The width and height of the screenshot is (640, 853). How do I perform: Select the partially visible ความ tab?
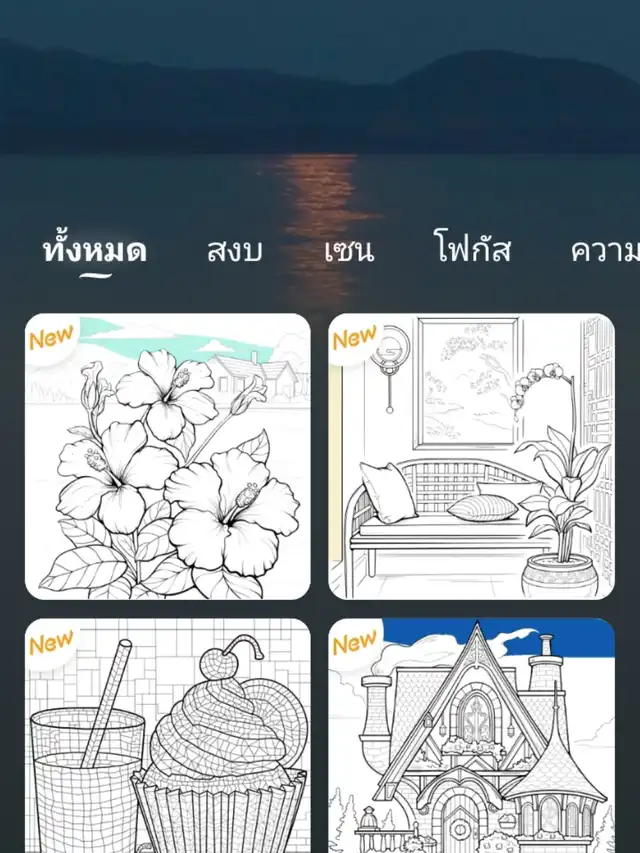(603, 250)
